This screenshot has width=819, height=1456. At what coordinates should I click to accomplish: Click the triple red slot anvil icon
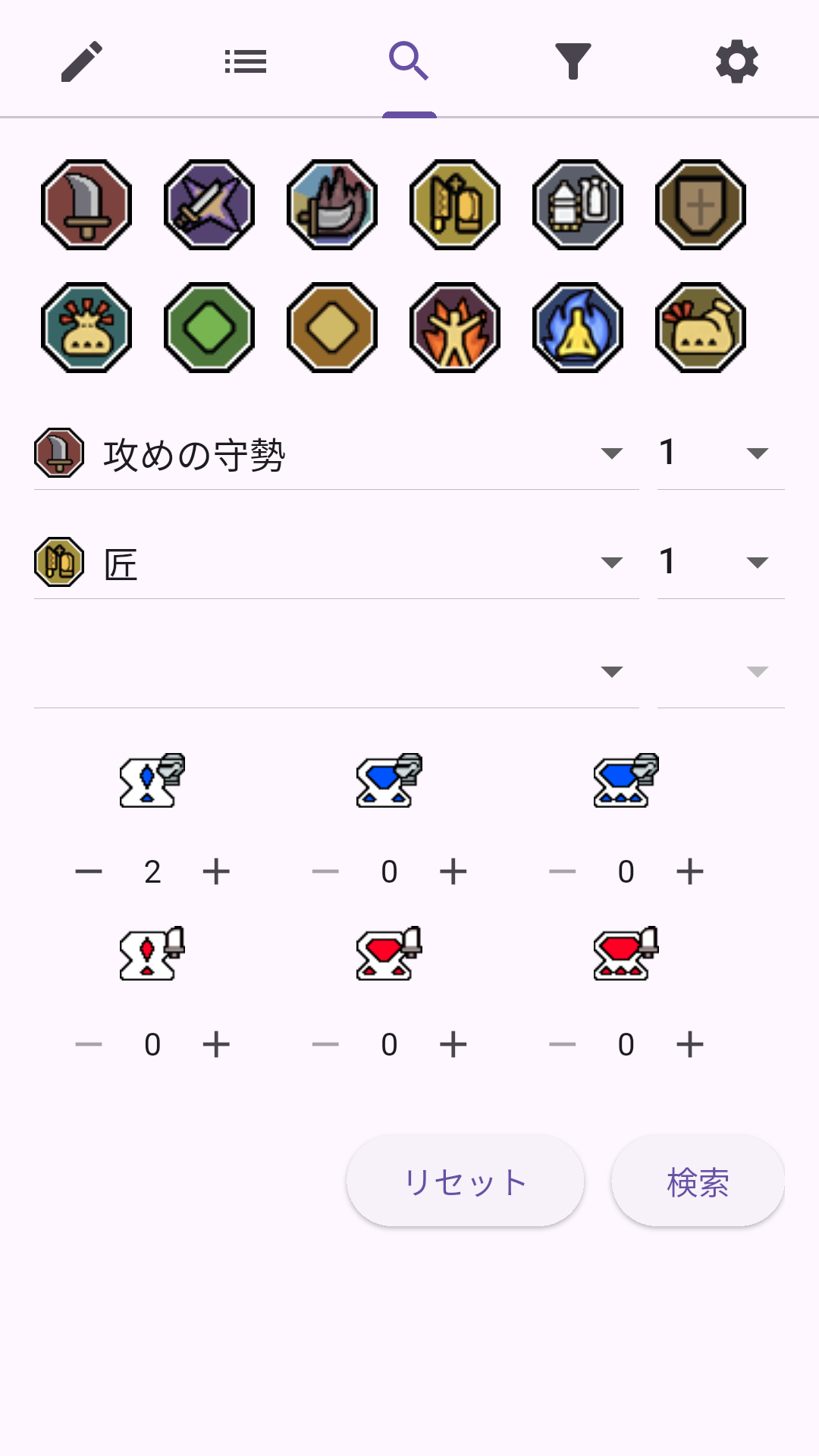[622, 954]
